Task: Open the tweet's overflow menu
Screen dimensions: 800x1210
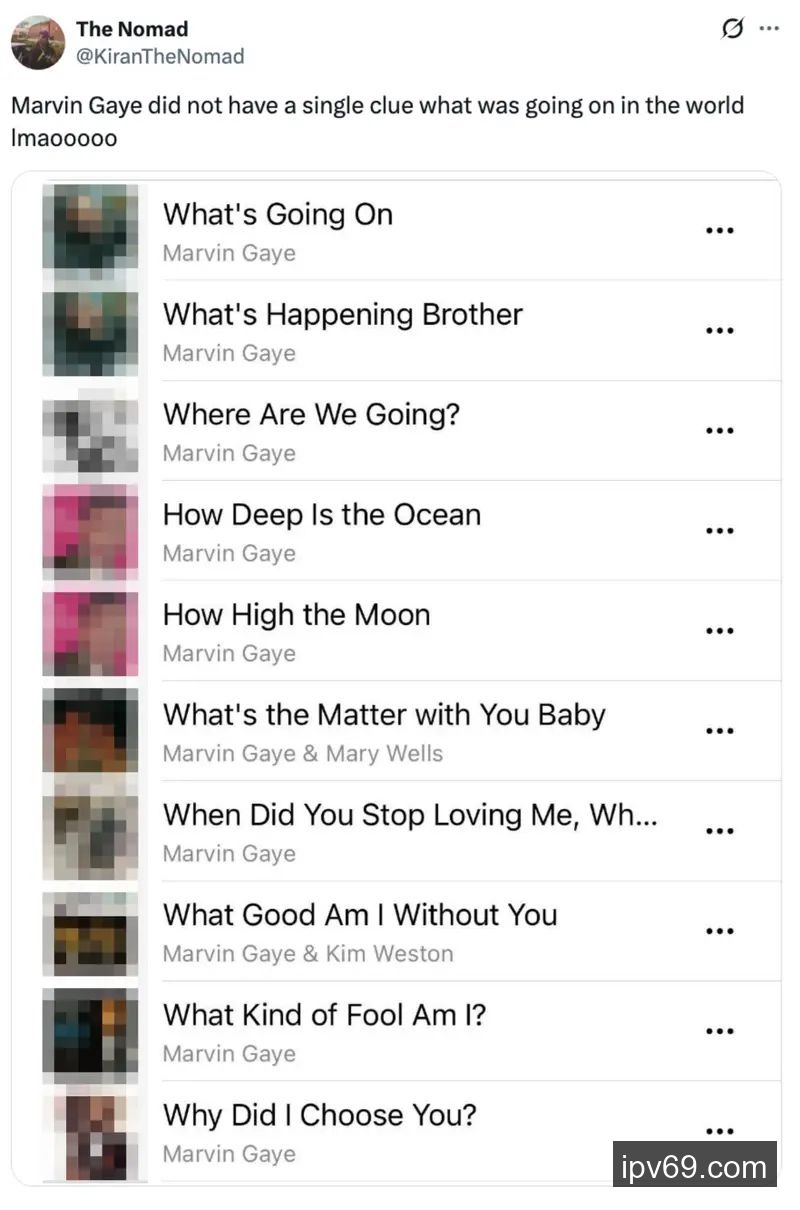Action: coord(768,29)
